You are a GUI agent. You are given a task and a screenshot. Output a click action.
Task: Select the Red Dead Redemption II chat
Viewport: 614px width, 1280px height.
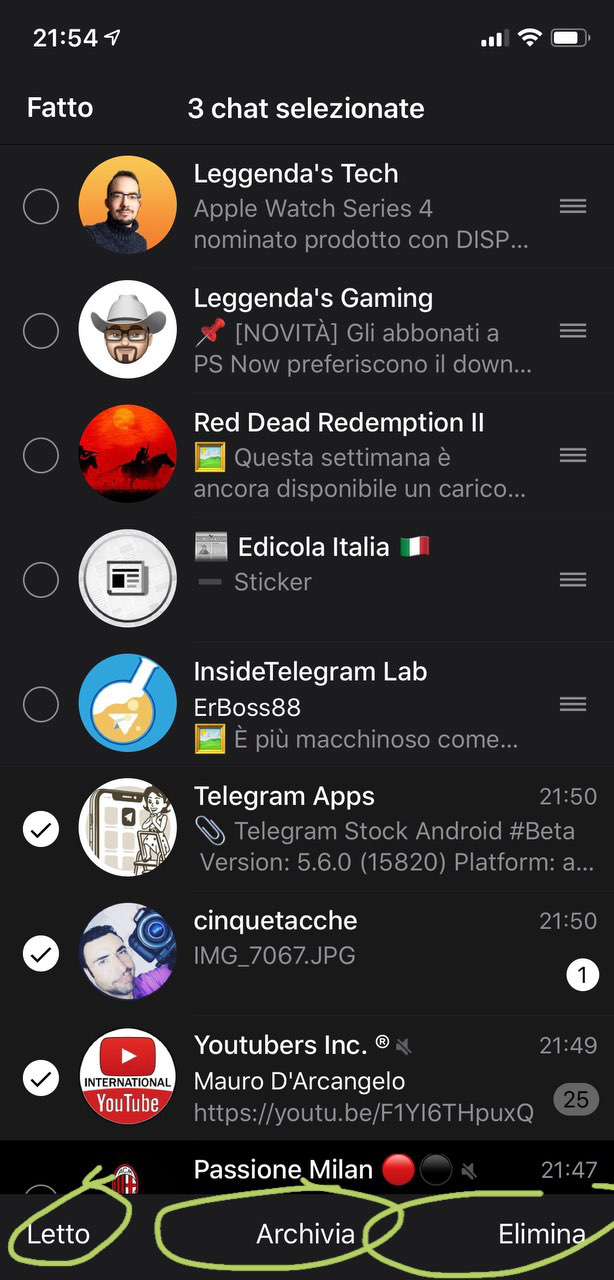41,455
